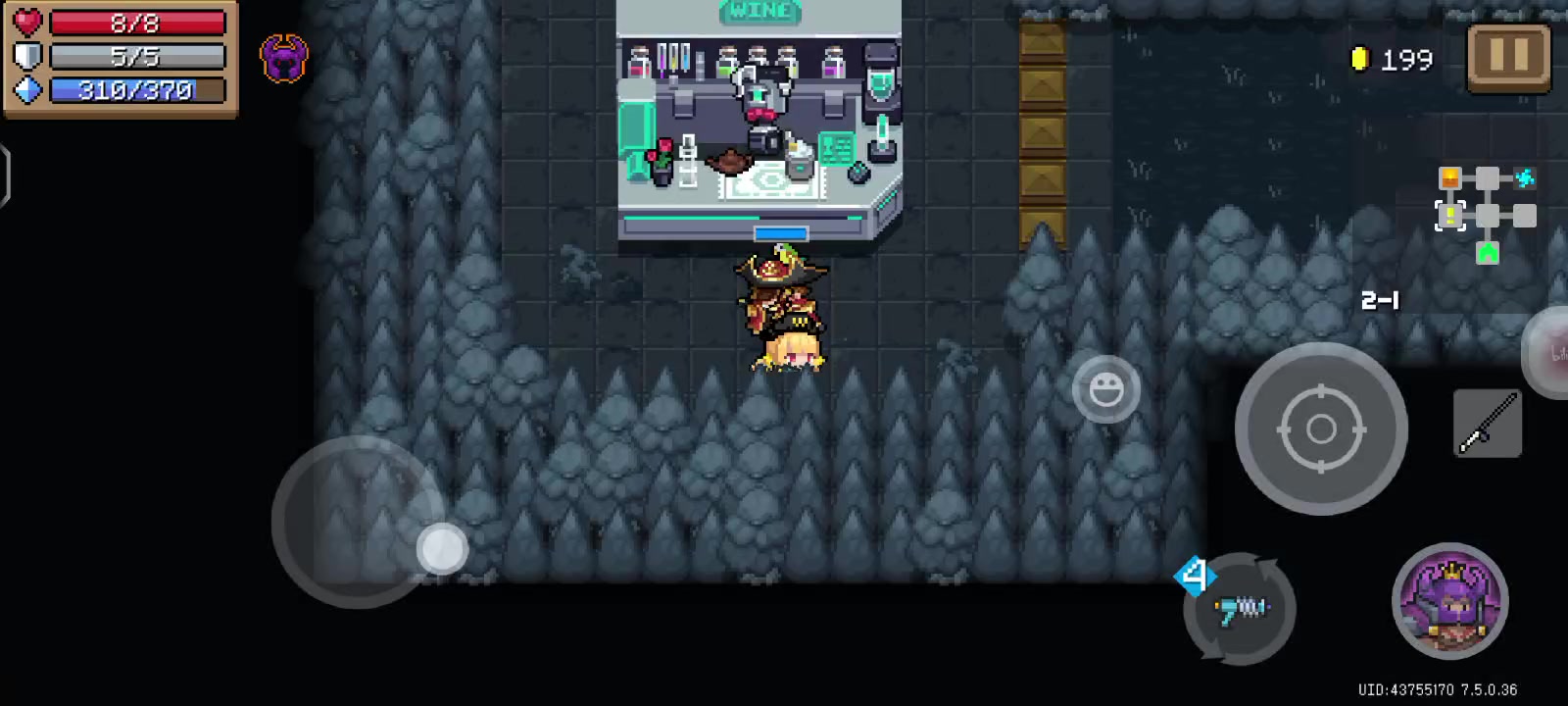1568x706 pixels.
Task: Select the fishing rod item slot
Action: point(1487,424)
